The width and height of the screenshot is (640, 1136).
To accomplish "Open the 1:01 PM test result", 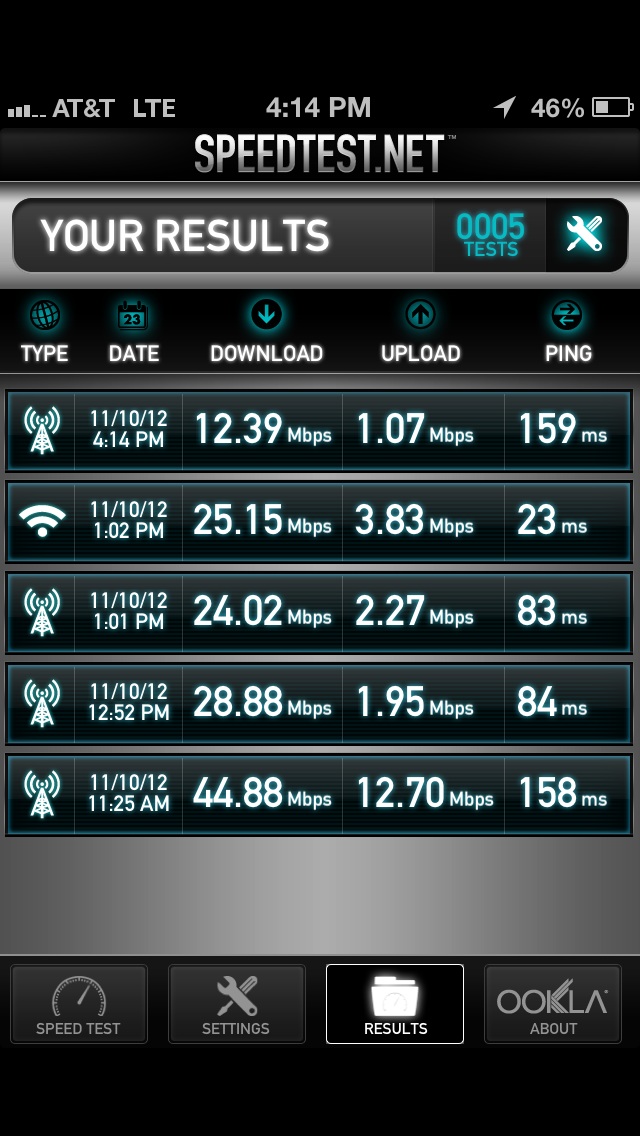I will coord(319,613).
